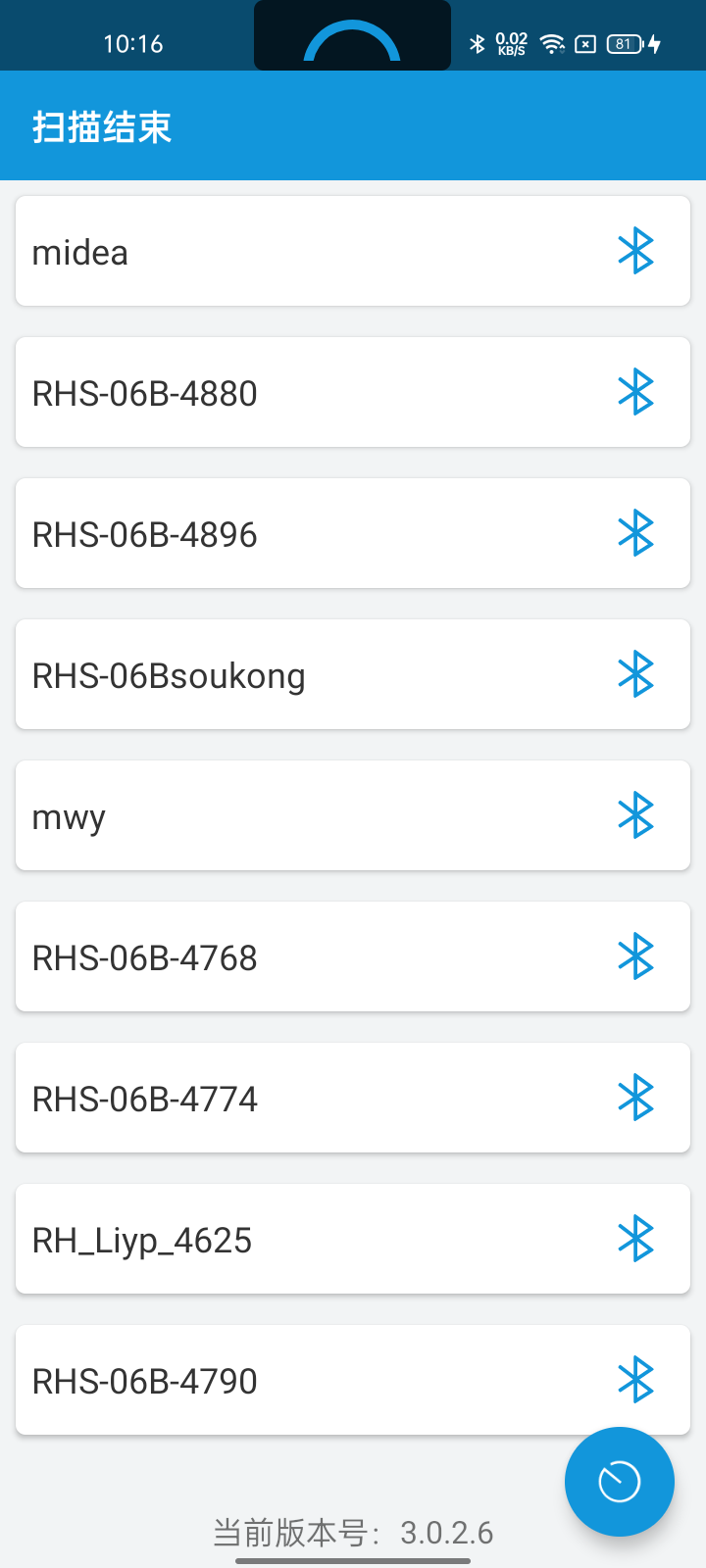Tap the battery indicator in the status bar
This screenshot has height=1568, width=706.
pyautogui.click(x=622, y=43)
